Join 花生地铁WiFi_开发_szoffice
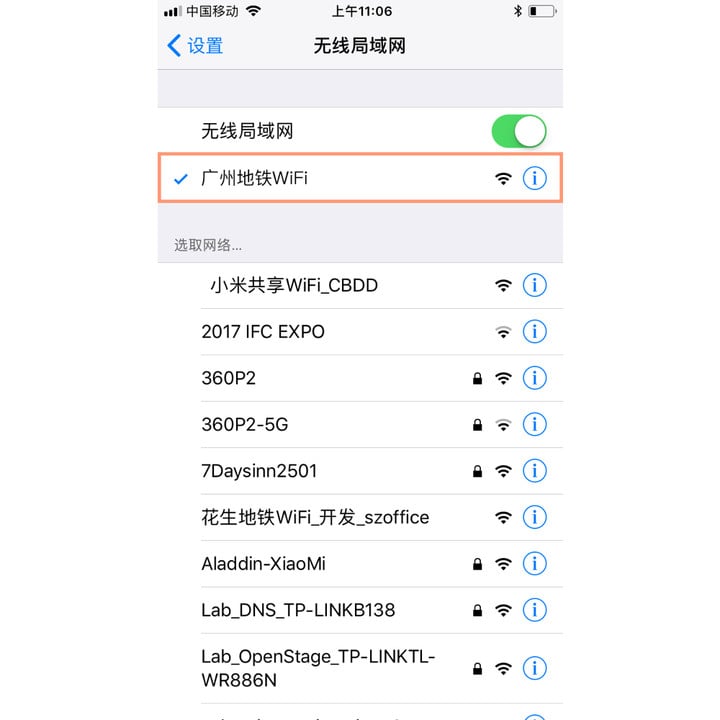Screen dimensions: 720x720 (x=315, y=518)
